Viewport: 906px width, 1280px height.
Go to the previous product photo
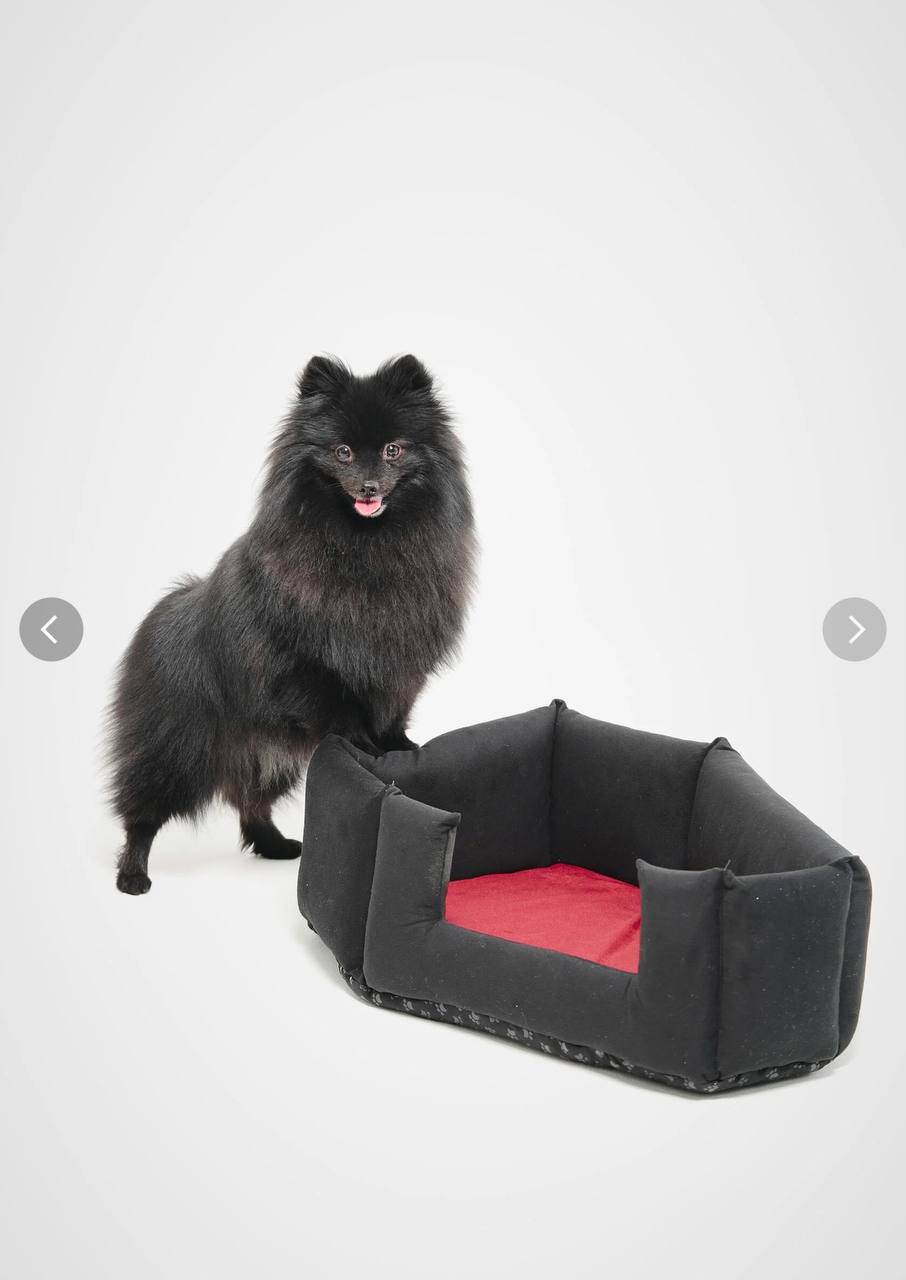[x=51, y=629]
